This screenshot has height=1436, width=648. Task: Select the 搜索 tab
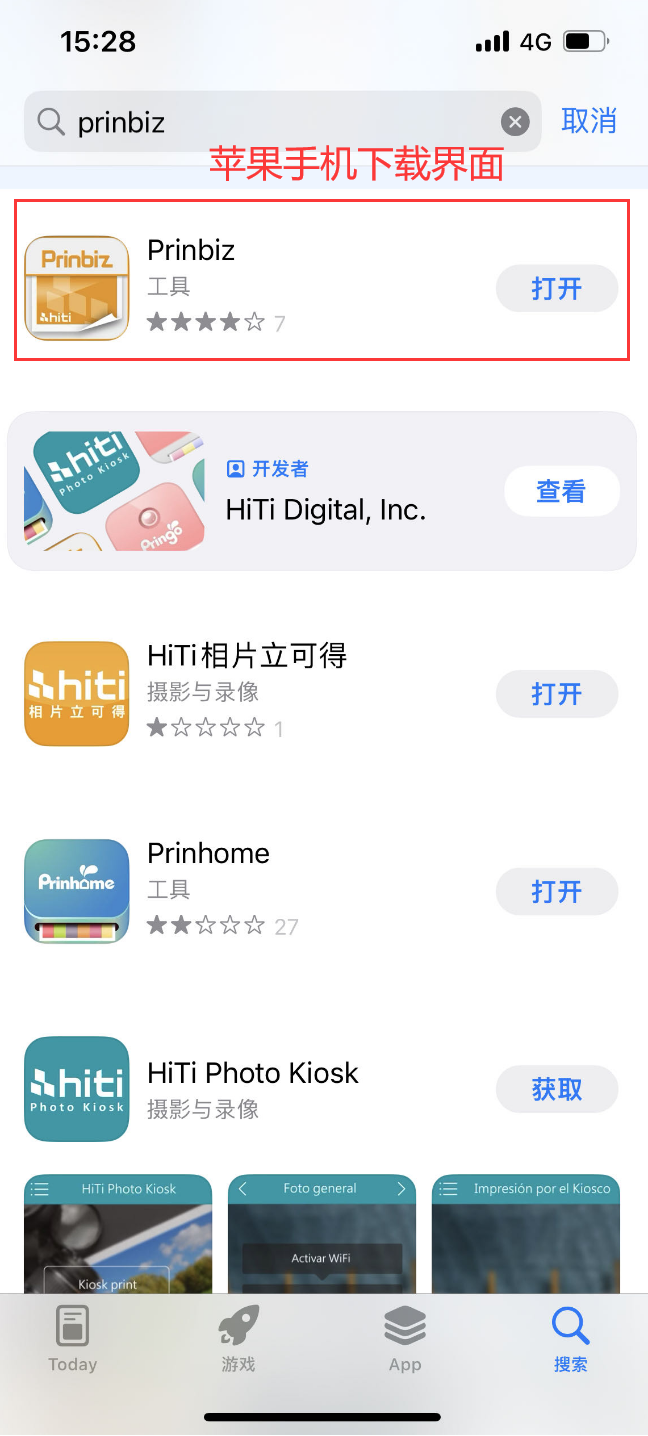pyautogui.click(x=571, y=1338)
